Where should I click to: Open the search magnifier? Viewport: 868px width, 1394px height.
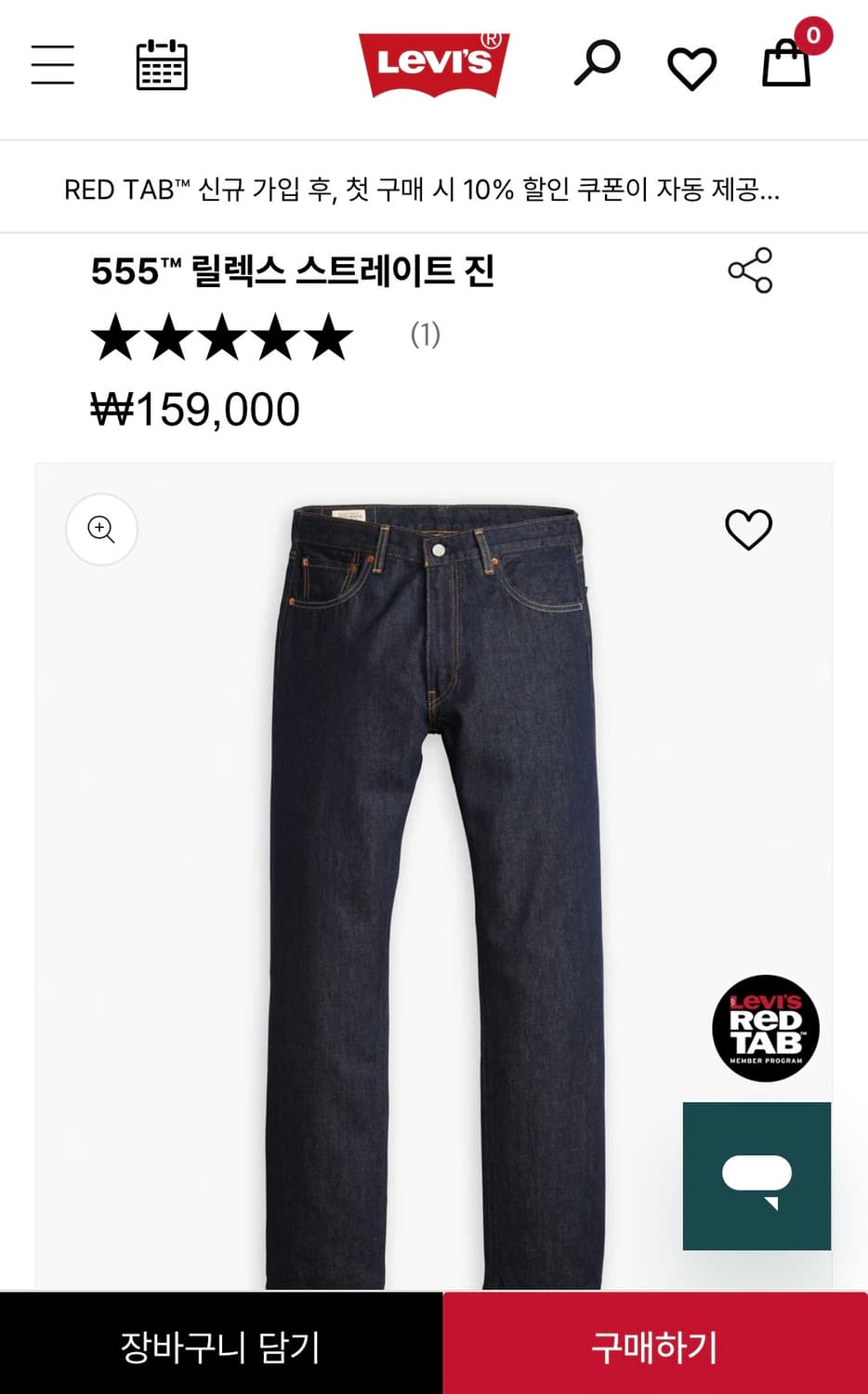pyautogui.click(x=598, y=61)
